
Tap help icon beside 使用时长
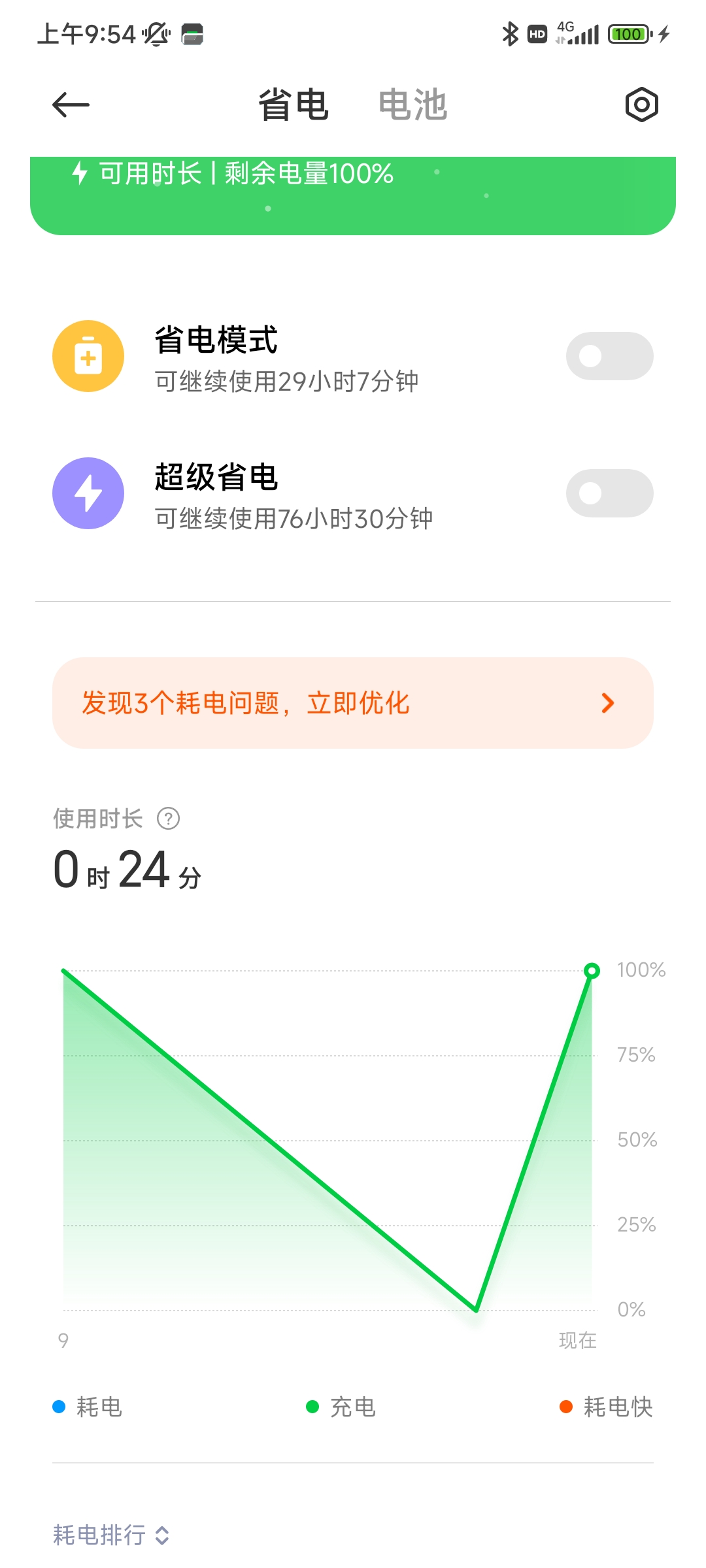click(169, 819)
